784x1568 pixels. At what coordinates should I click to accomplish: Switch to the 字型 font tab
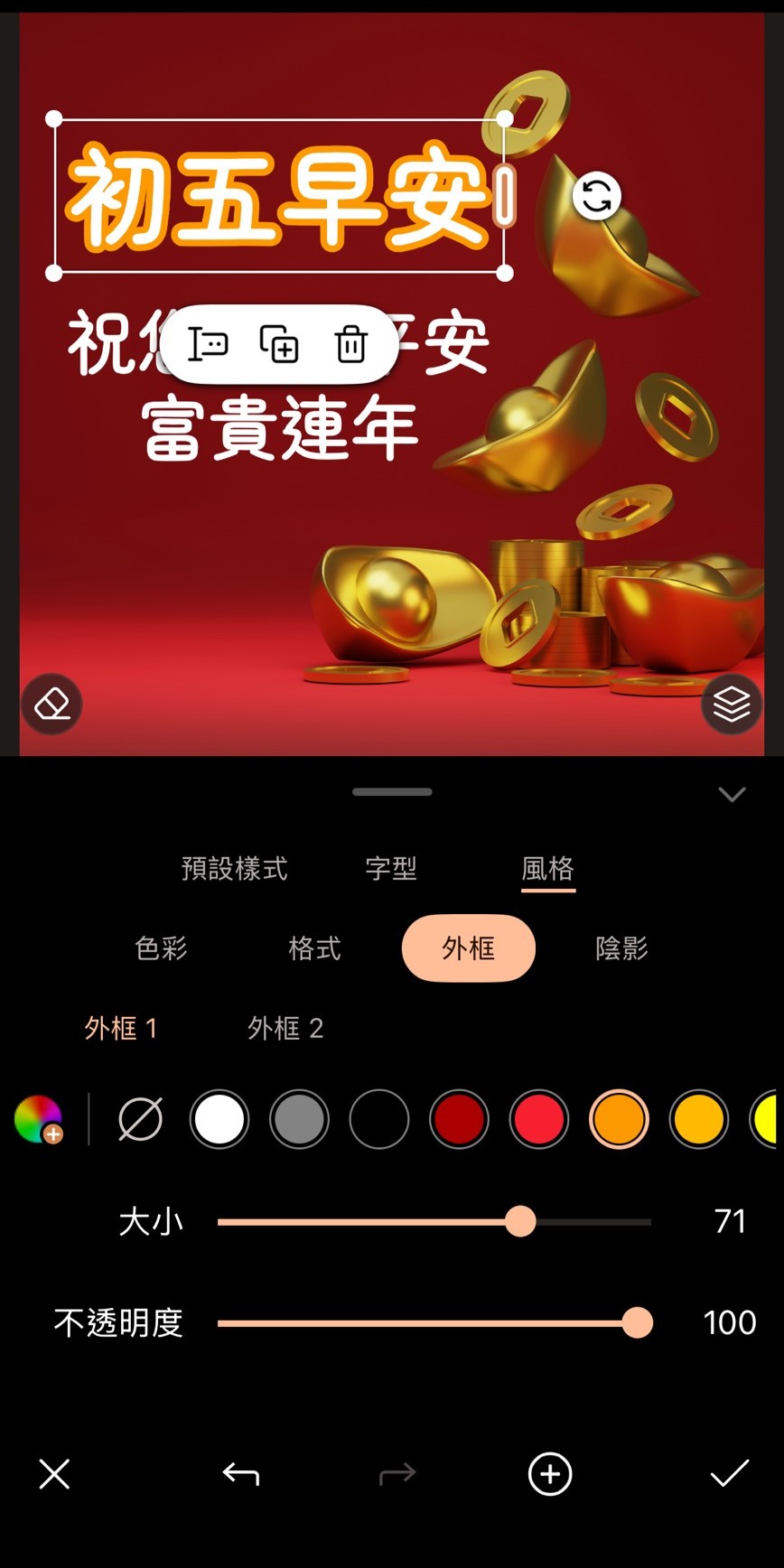tap(392, 868)
